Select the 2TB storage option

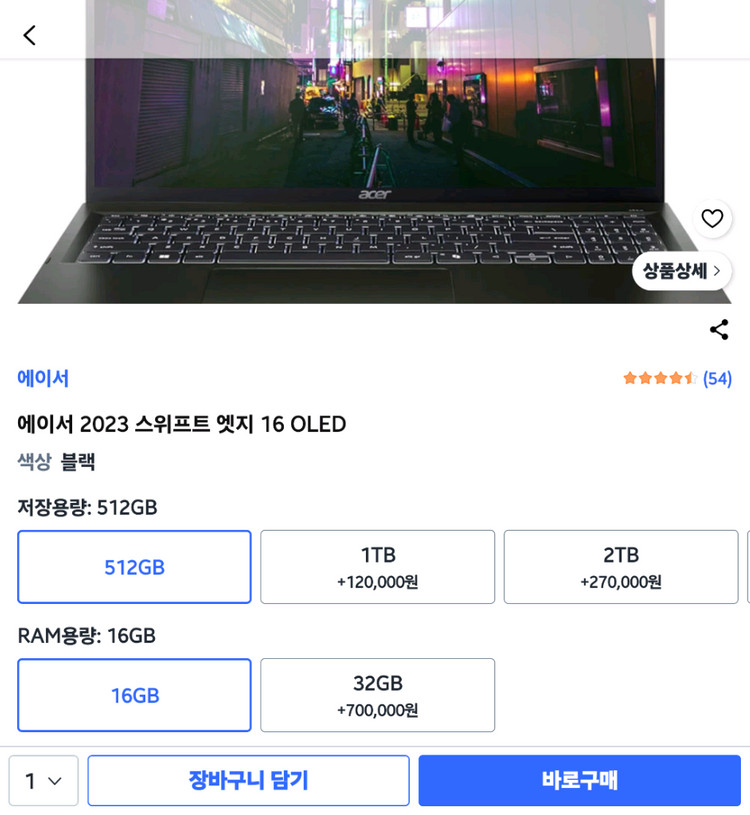click(x=620, y=567)
